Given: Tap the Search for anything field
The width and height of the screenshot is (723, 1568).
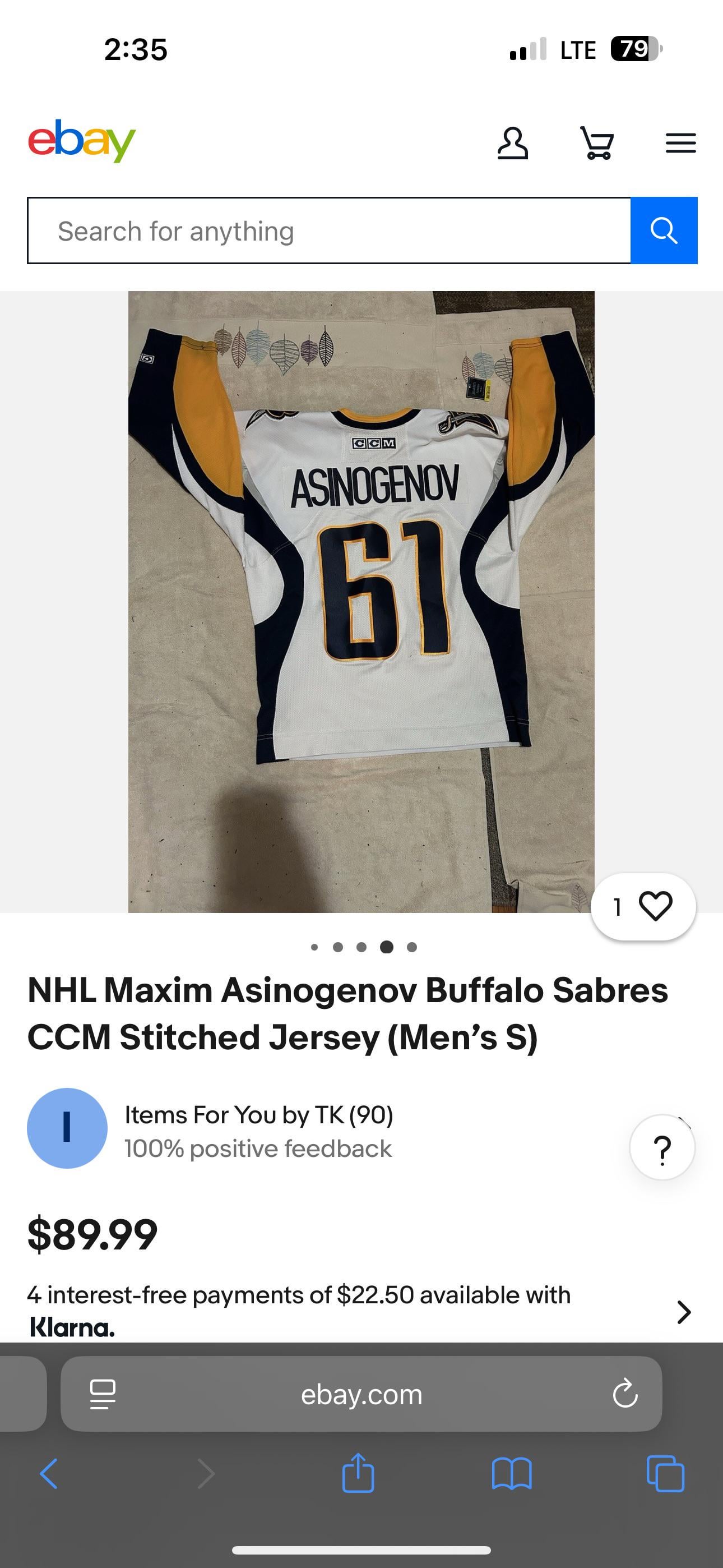Looking at the screenshot, I should 328,230.
